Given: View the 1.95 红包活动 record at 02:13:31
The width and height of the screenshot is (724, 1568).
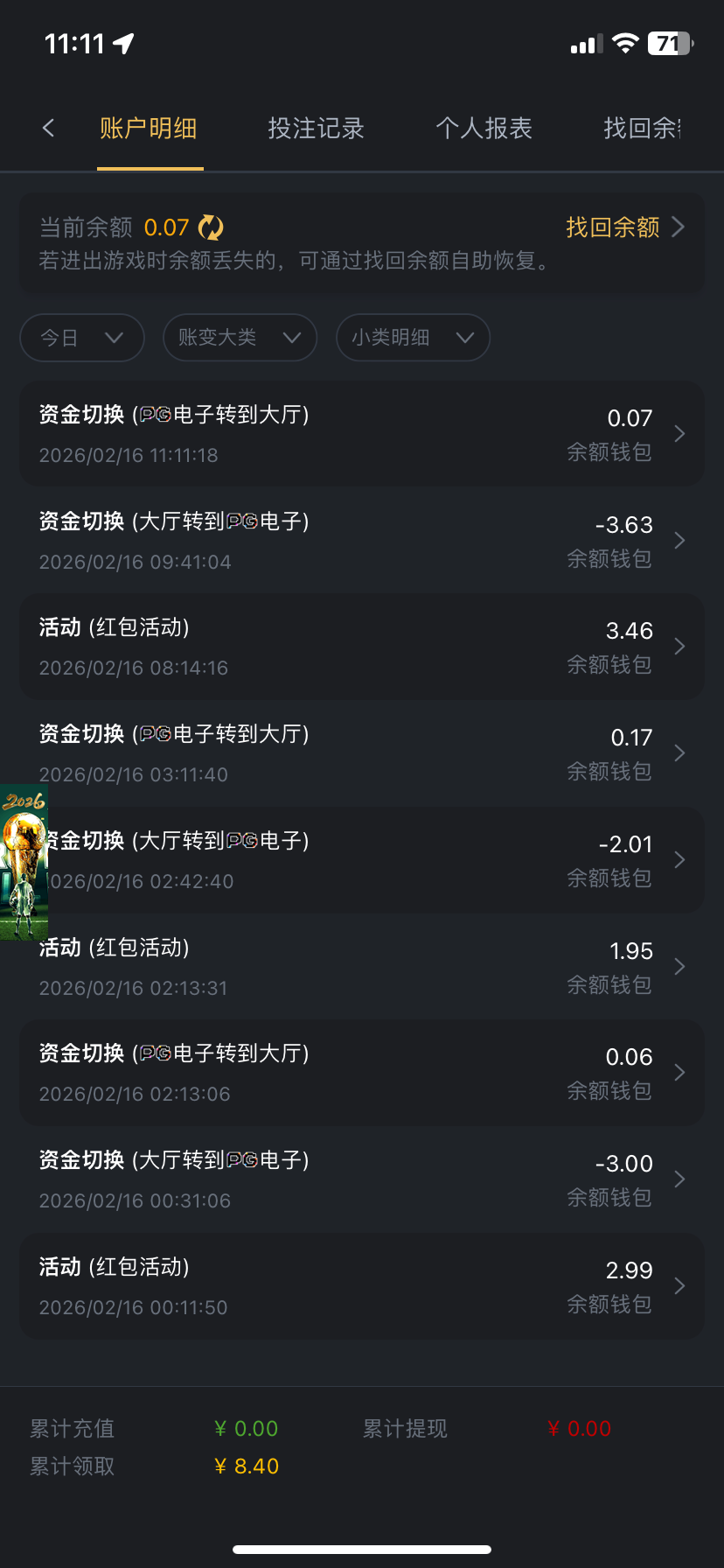Looking at the screenshot, I should pos(361,967).
